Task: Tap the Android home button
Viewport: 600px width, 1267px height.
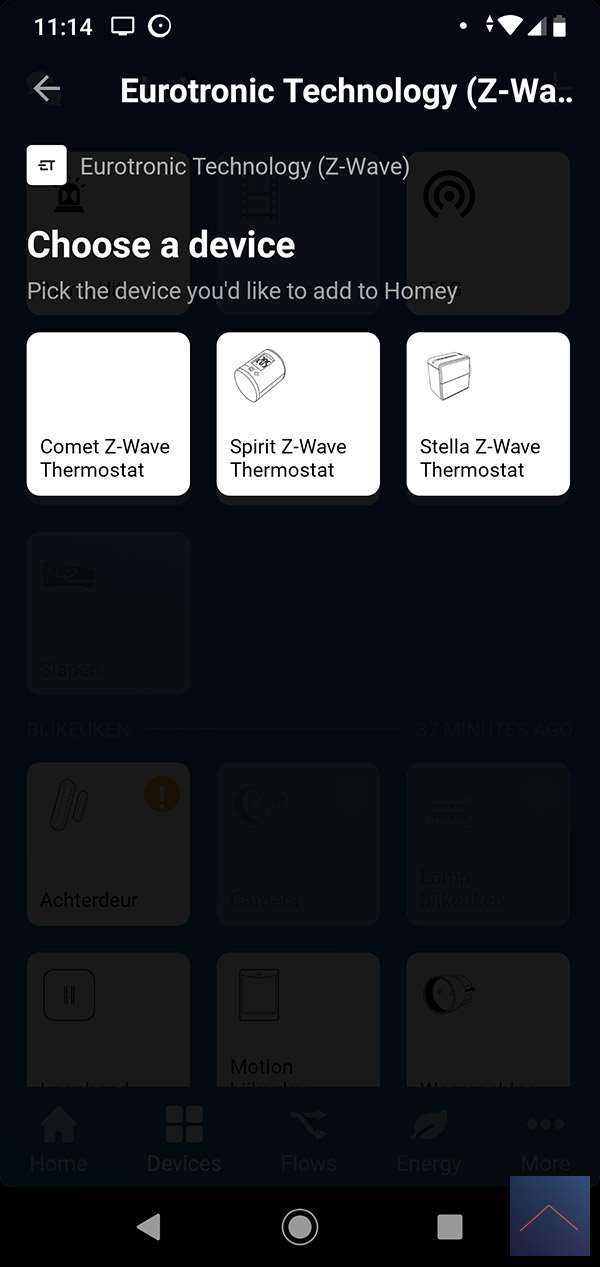Action: coord(300,1226)
